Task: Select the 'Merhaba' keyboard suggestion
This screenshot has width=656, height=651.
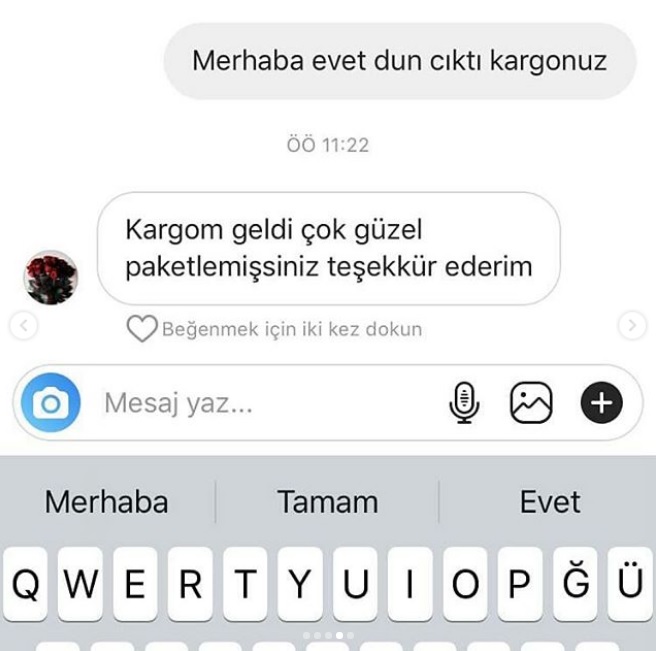Action: click(x=106, y=501)
